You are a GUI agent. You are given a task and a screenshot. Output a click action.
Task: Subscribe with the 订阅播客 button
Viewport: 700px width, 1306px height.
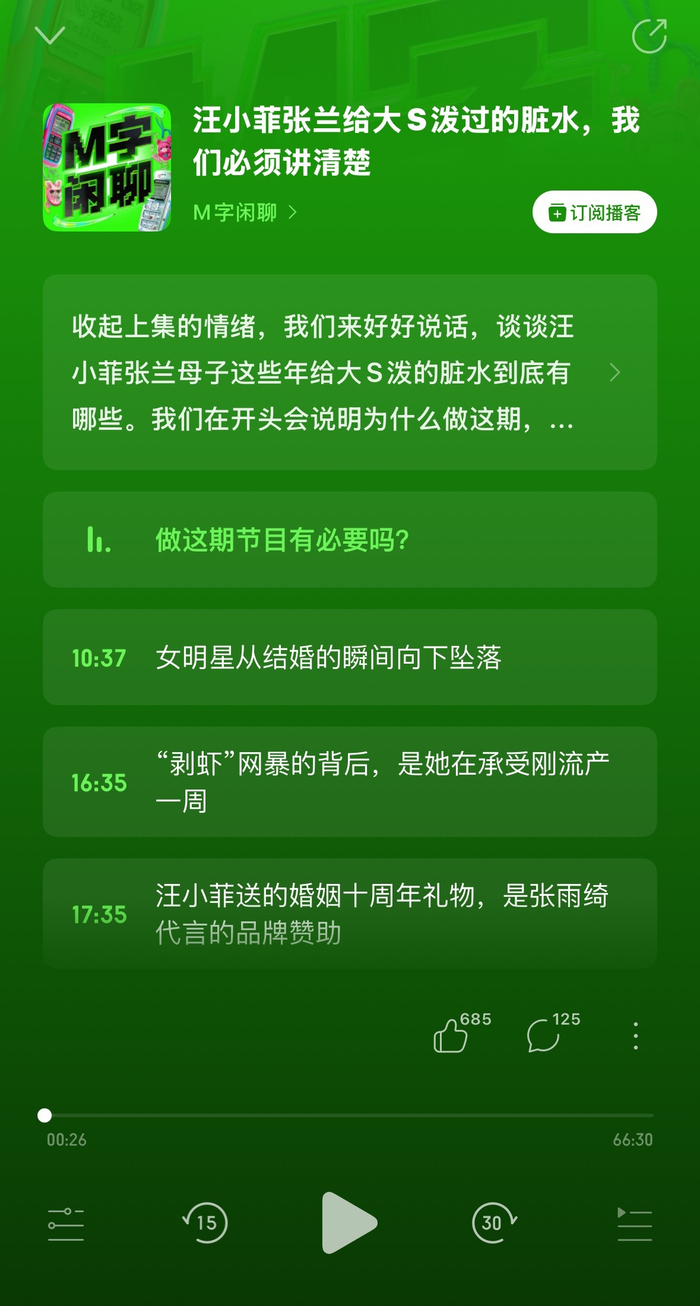[595, 212]
